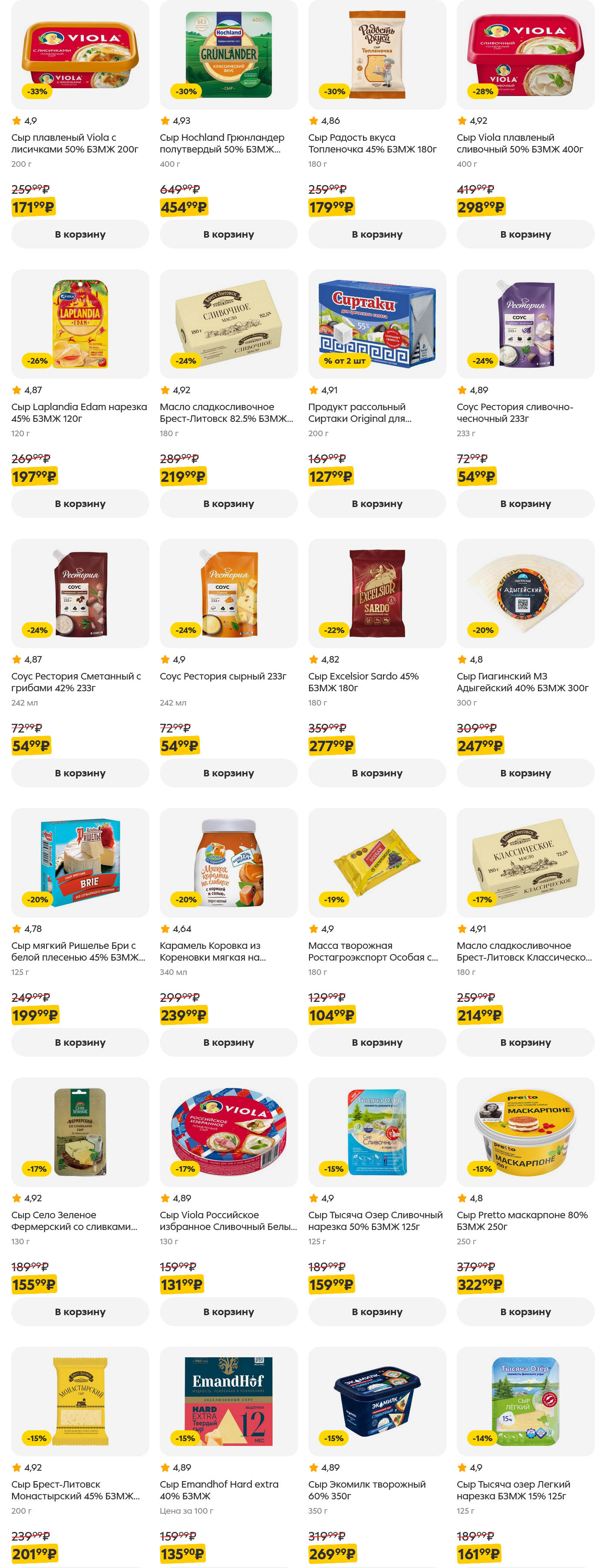Add Брест-Литовск 82.5% butter to cart

point(228,504)
